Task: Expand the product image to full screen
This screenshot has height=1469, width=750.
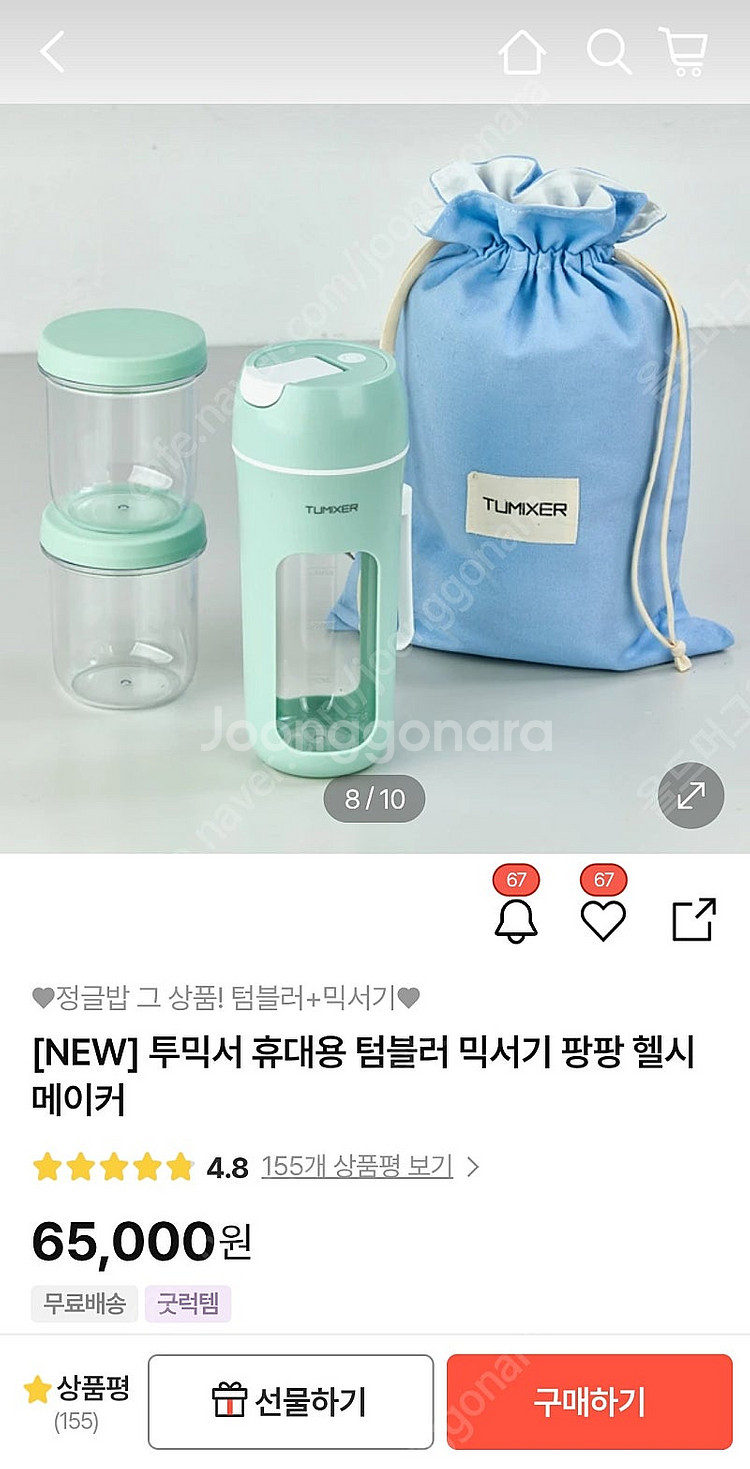Action: 691,796
